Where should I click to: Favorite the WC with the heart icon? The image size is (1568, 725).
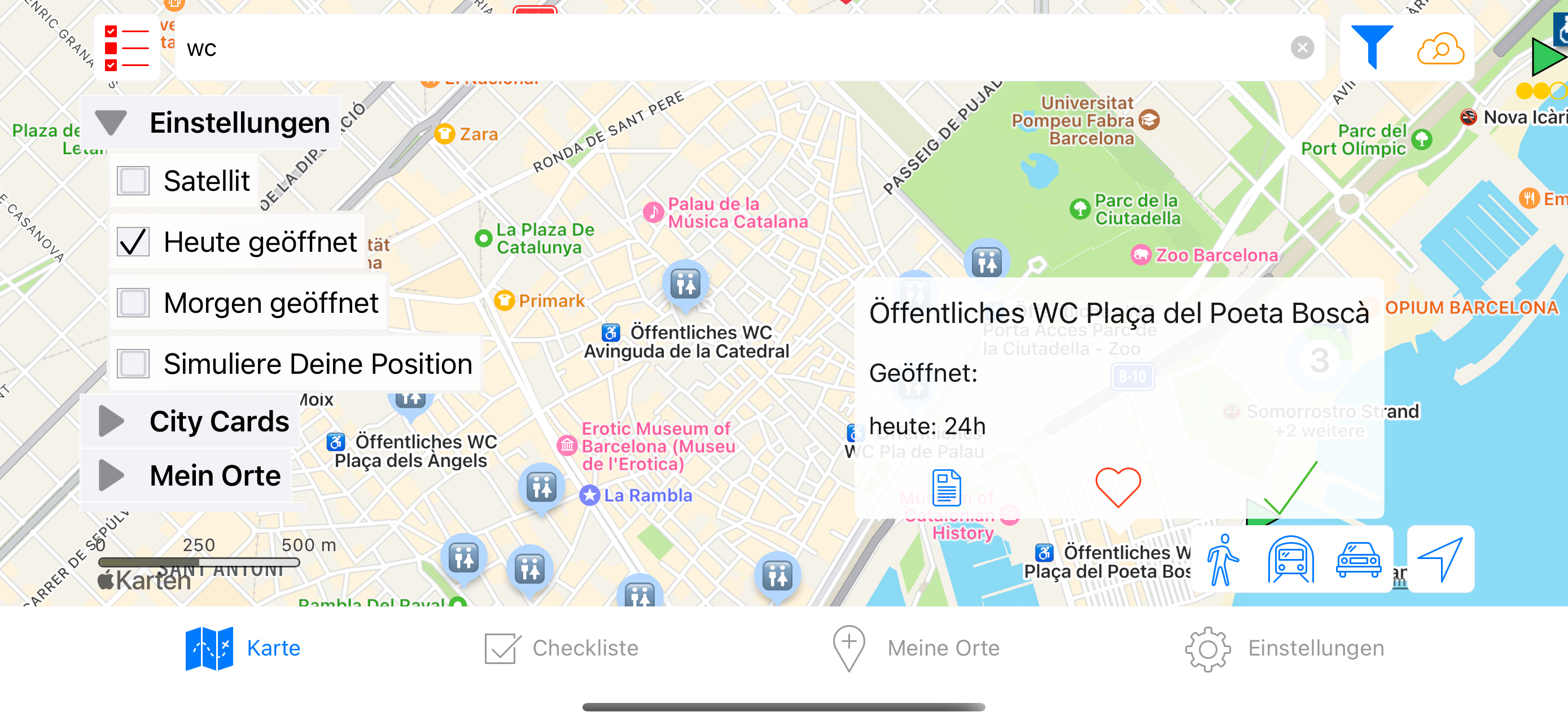point(1118,488)
